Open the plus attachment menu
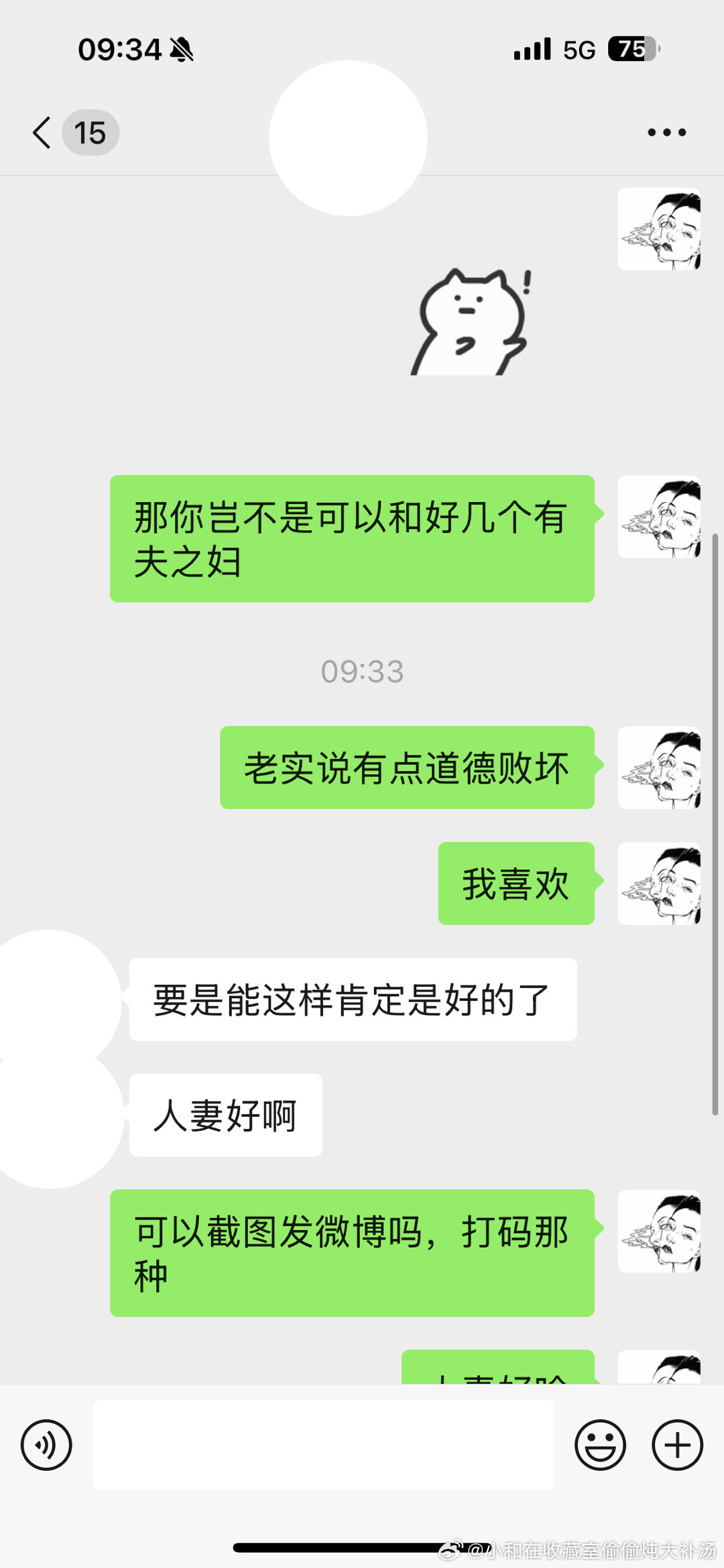The width and height of the screenshot is (724, 1568). 677,1445
